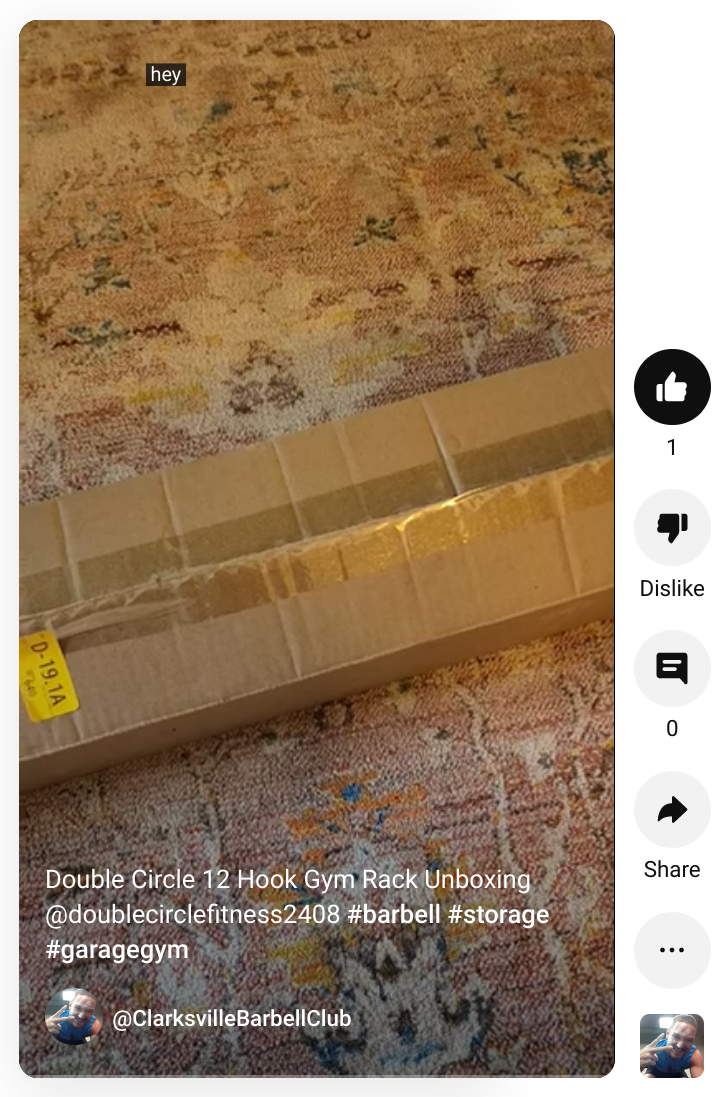Tap the #garagegym hashtag

pos(117,949)
